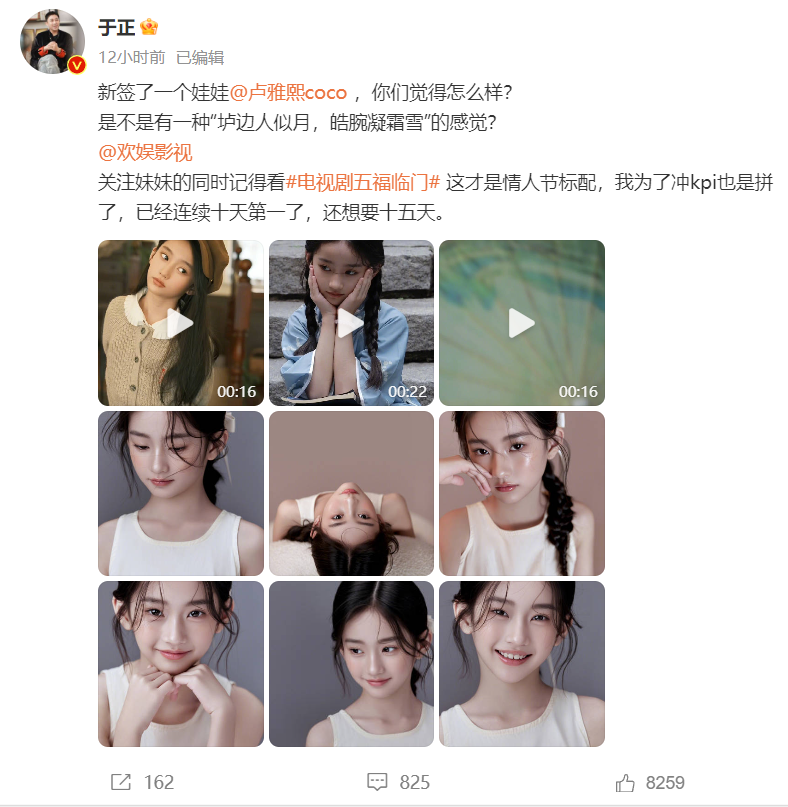Open 于正's username link
Viewport: 788px width, 807px height.
(x=116, y=28)
